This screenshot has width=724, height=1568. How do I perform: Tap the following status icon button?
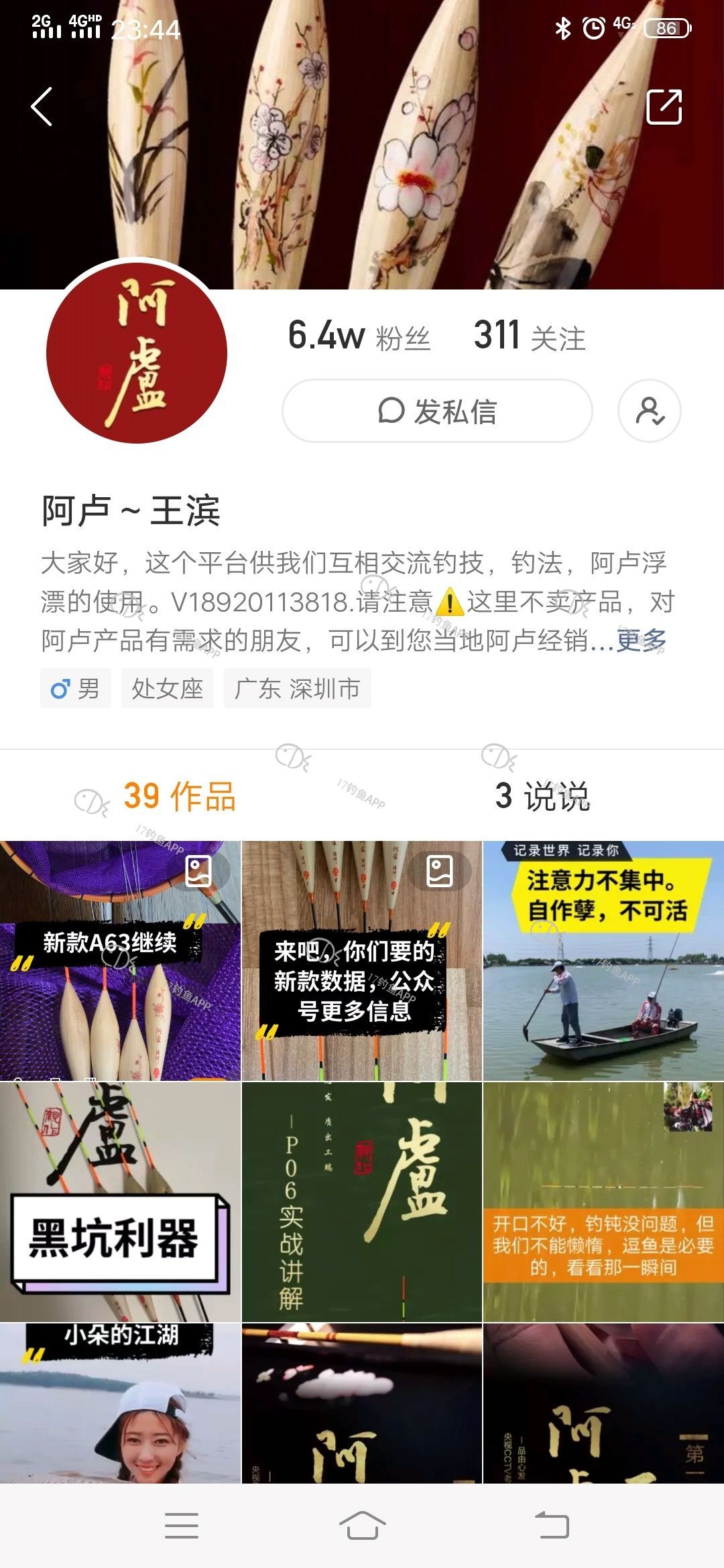point(649,411)
